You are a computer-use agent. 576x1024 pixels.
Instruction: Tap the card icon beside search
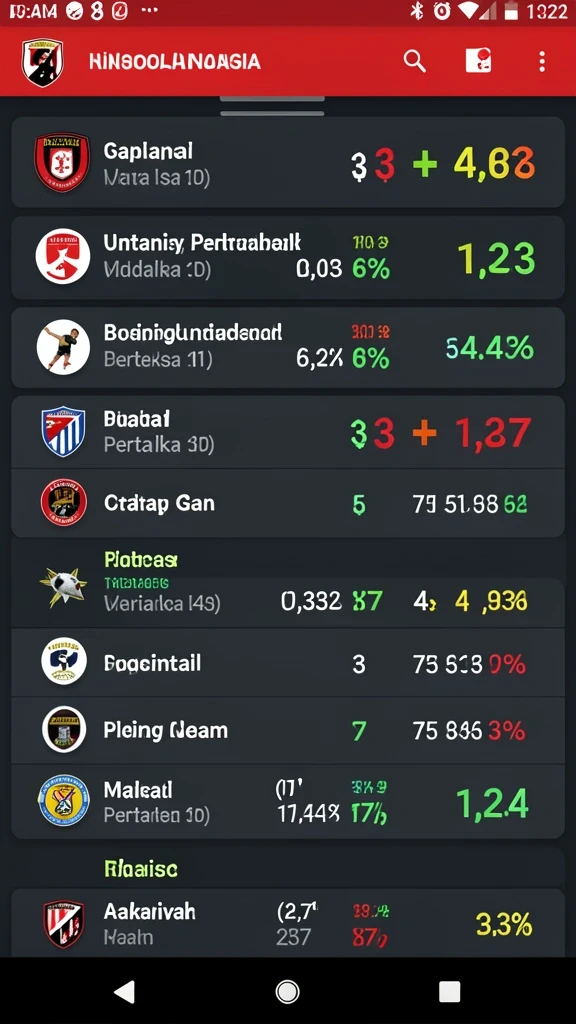pyautogui.click(x=478, y=61)
